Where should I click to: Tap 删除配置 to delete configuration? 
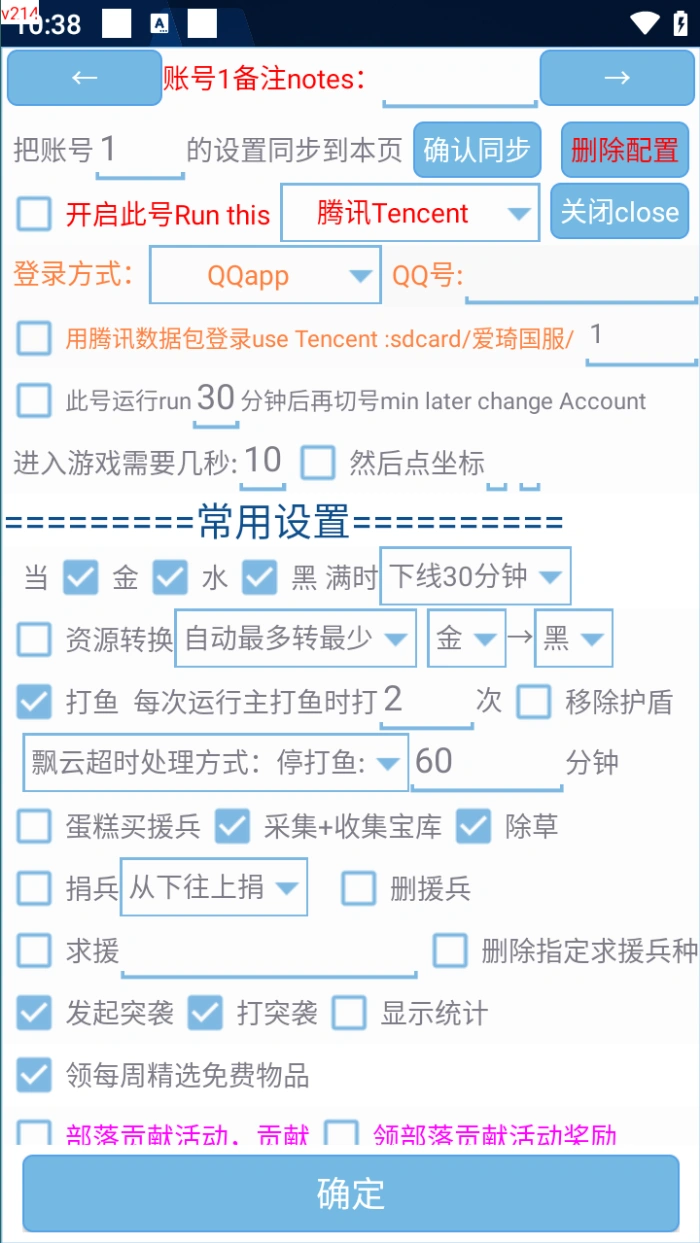tap(625, 151)
